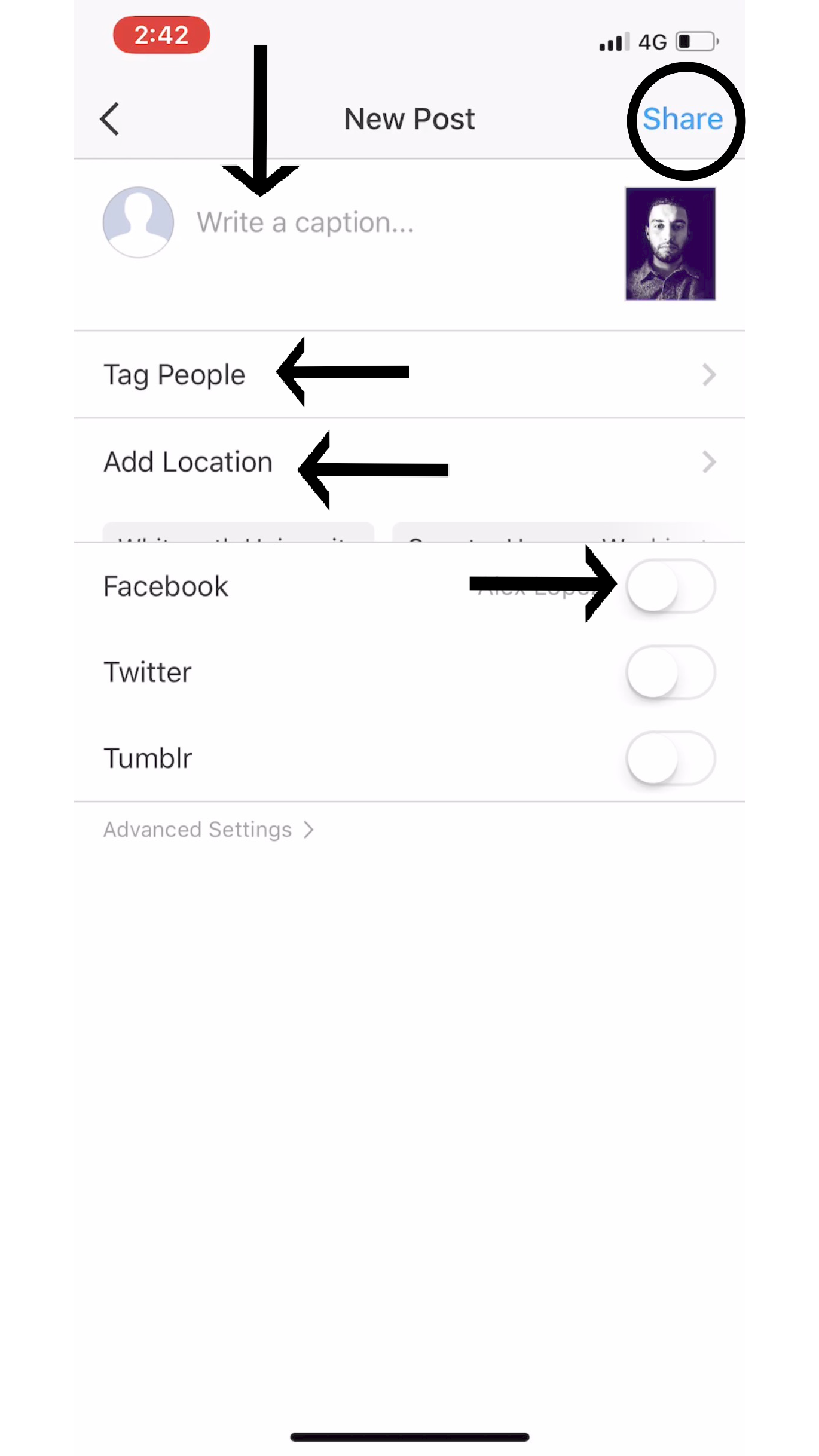Viewport: 819px width, 1456px height.
Task: Tap Share to publish the post
Action: click(x=682, y=119)
